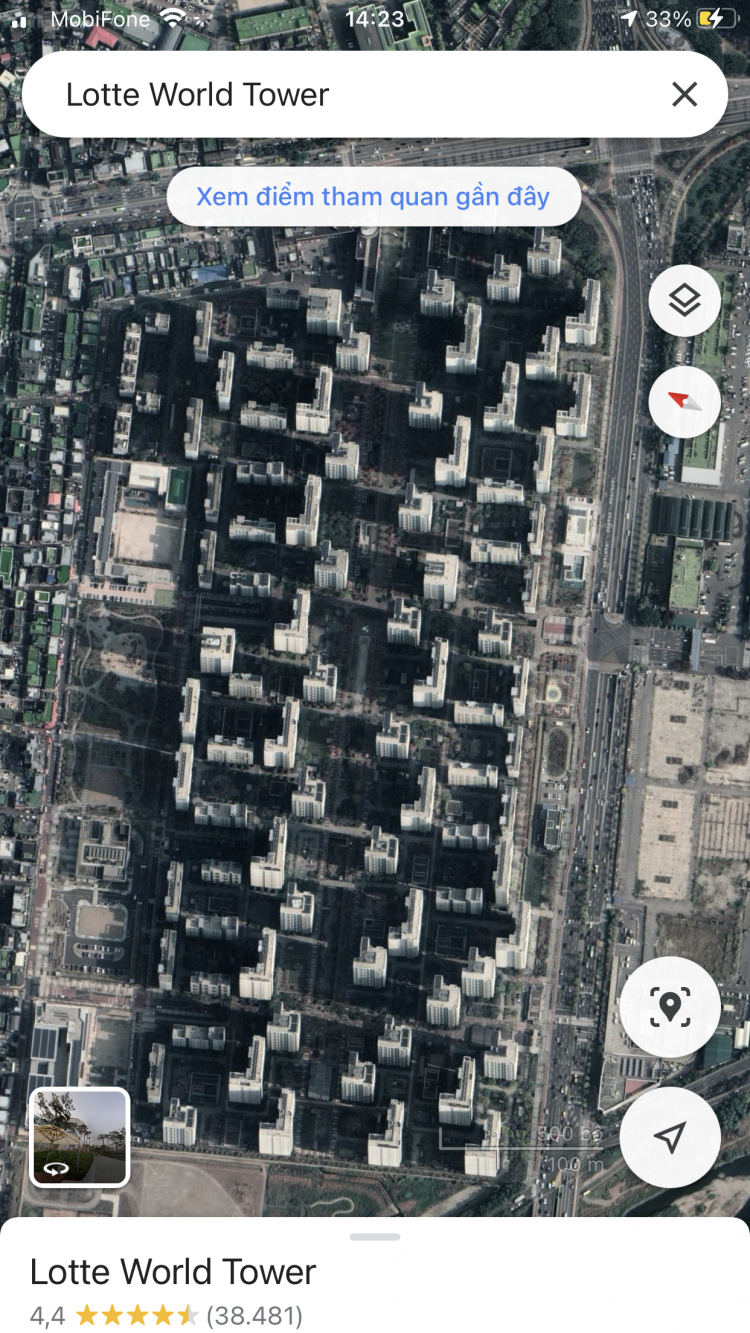Image resolution: width=750 pixels, height=1333 pixels.
Task: Open the Lotte World Tower search field
Action: pyautogui.click(x=340, y=95)
